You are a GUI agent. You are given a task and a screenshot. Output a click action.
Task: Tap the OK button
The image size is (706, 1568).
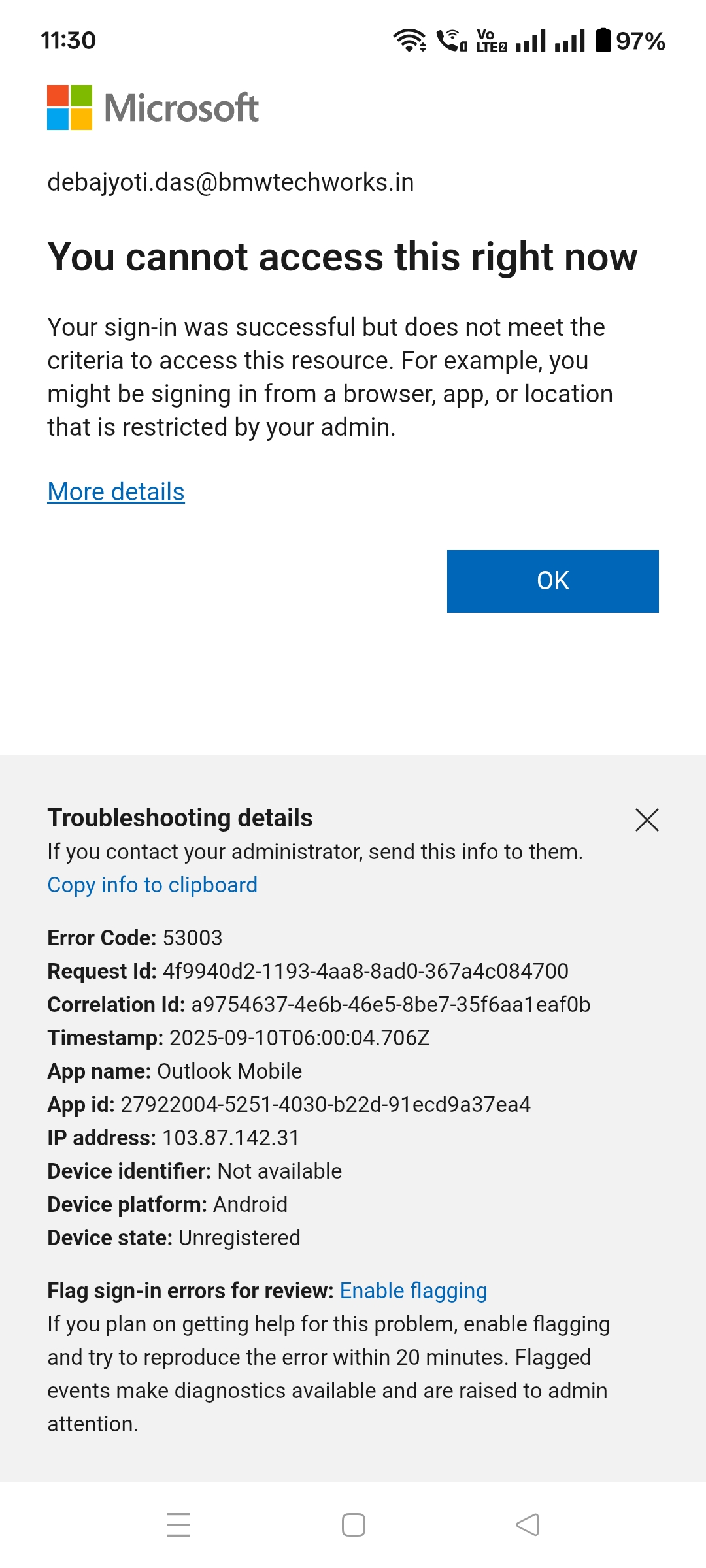tap(552, 581)
